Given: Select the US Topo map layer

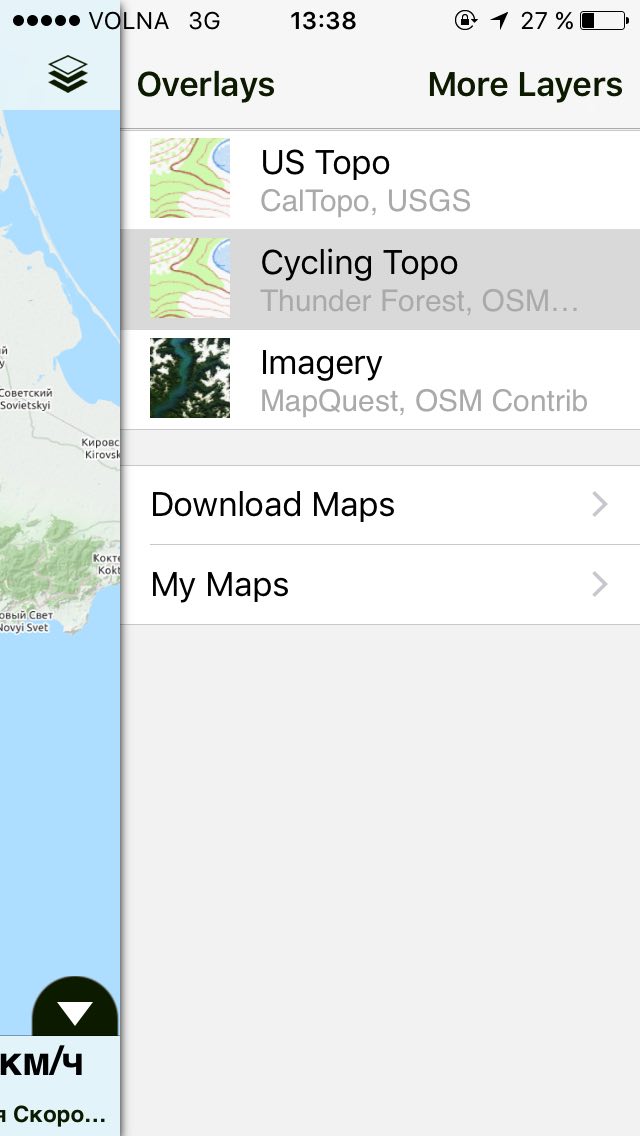Looking at the screenshot, I should (x=381, y=180).
